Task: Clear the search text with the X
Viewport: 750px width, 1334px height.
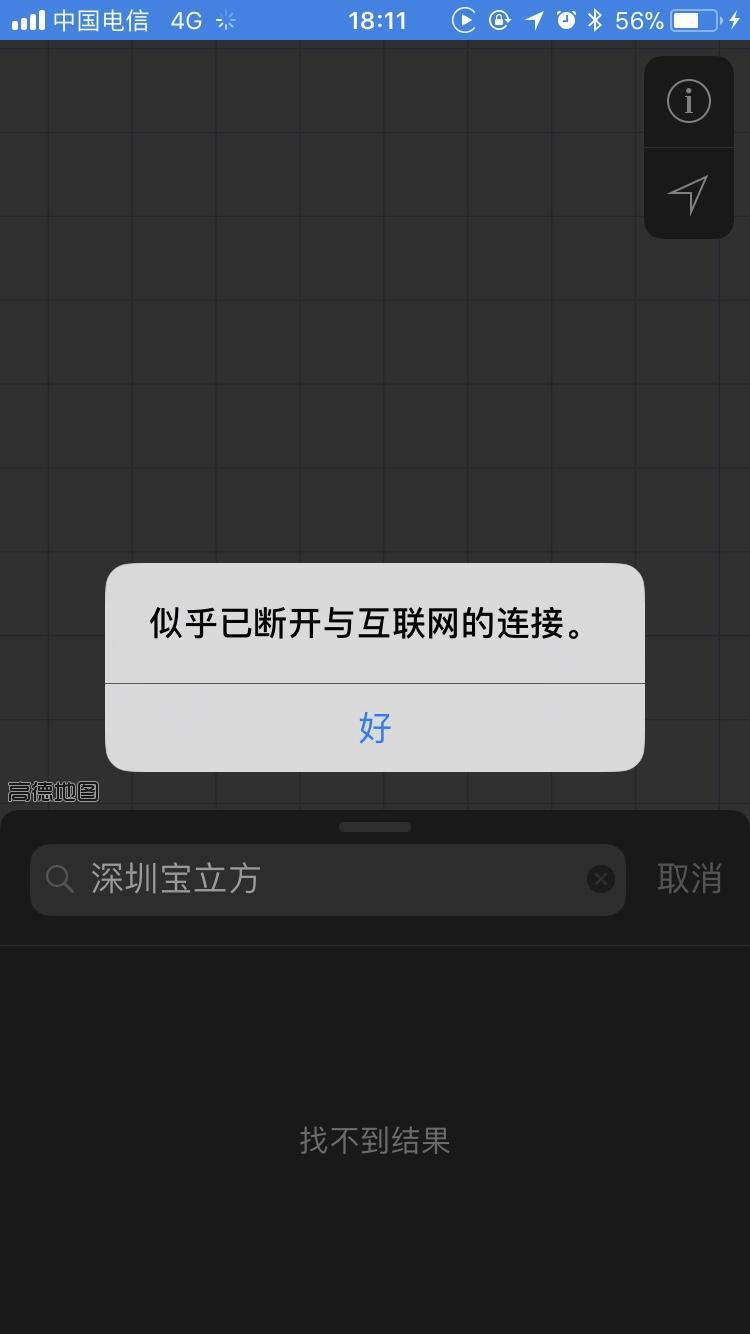Action: pyautogui.click(x=600, y=879)
